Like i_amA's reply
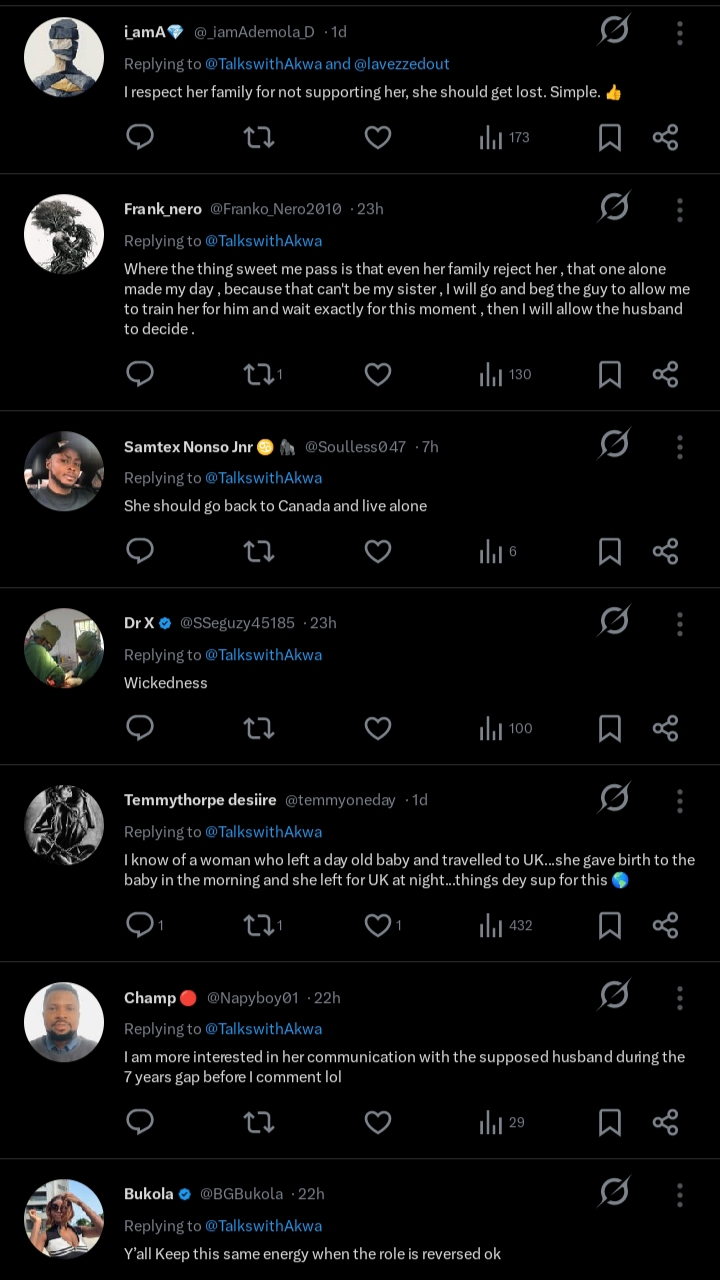 [377, 137]
